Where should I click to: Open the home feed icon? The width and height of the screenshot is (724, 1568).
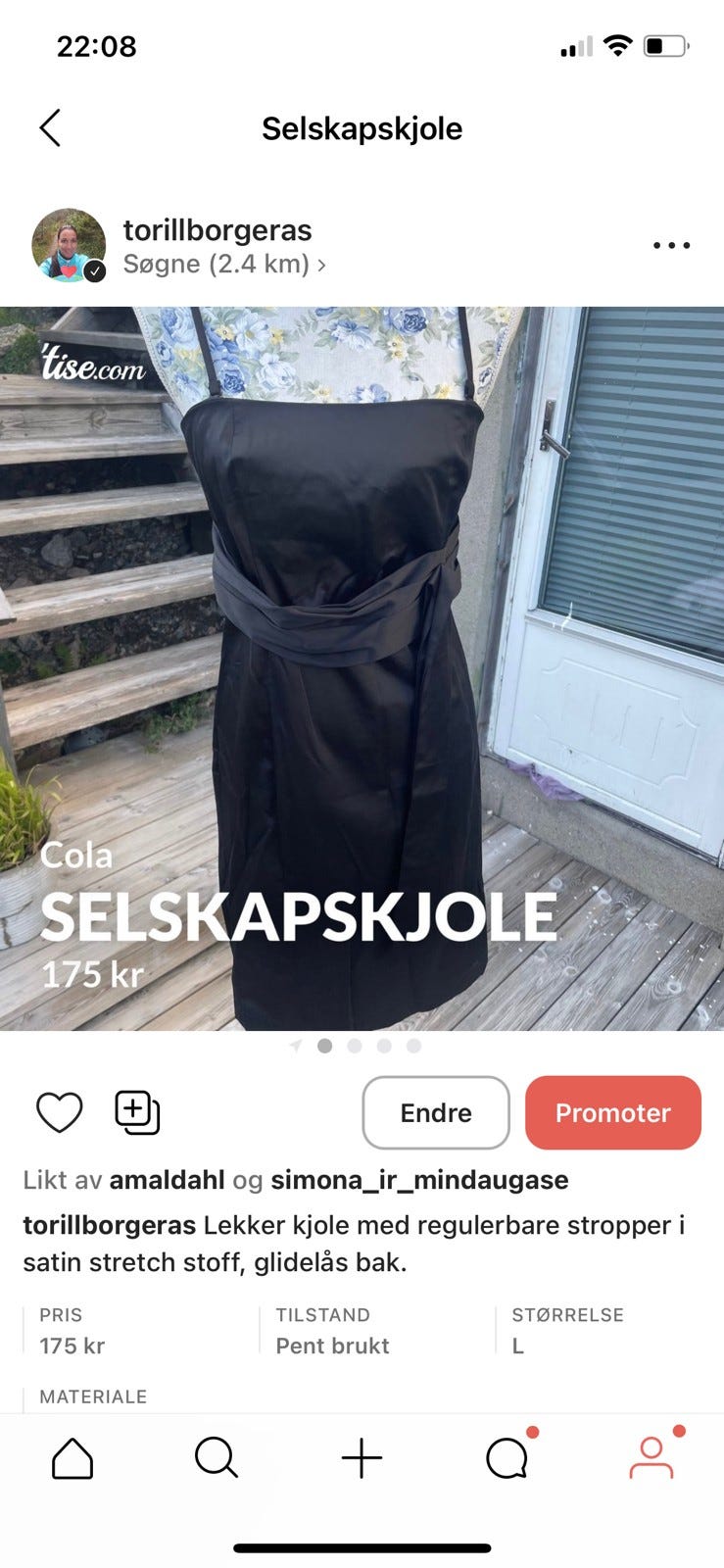[x=72, y=1457]
